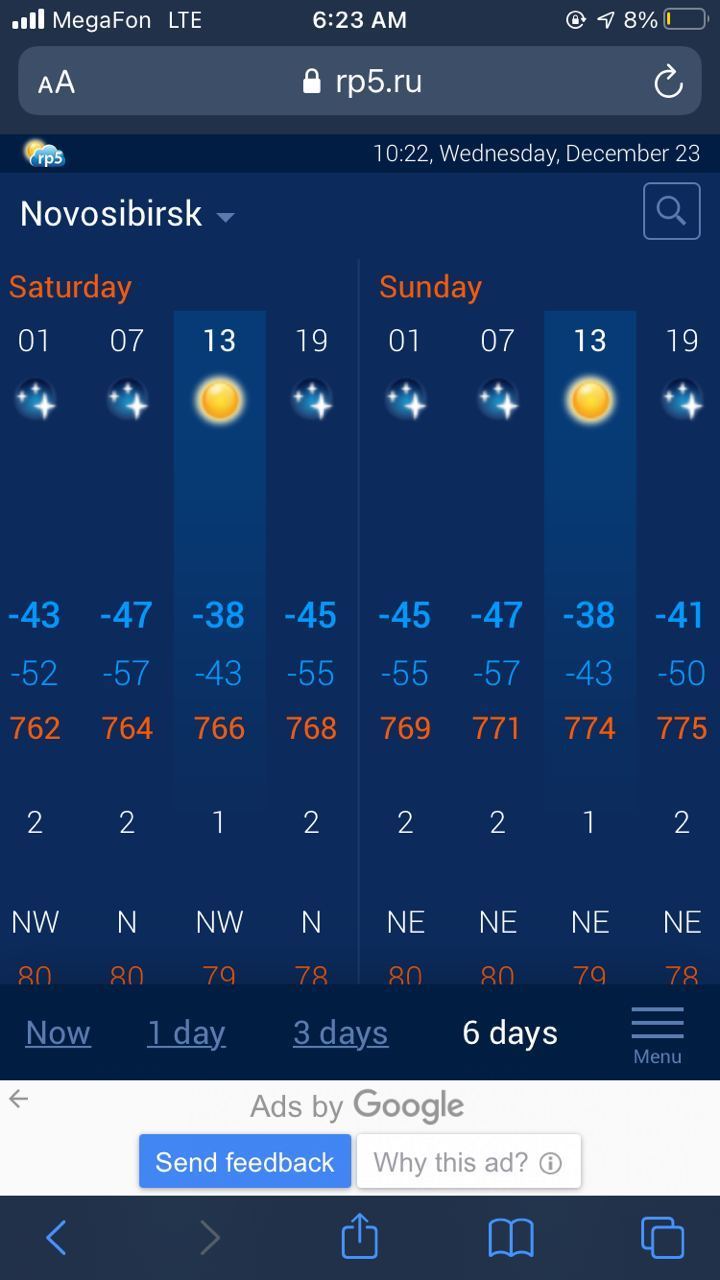Send feedback about the Google ad
Viewport: 720px width, 1280px height.
245,1162
